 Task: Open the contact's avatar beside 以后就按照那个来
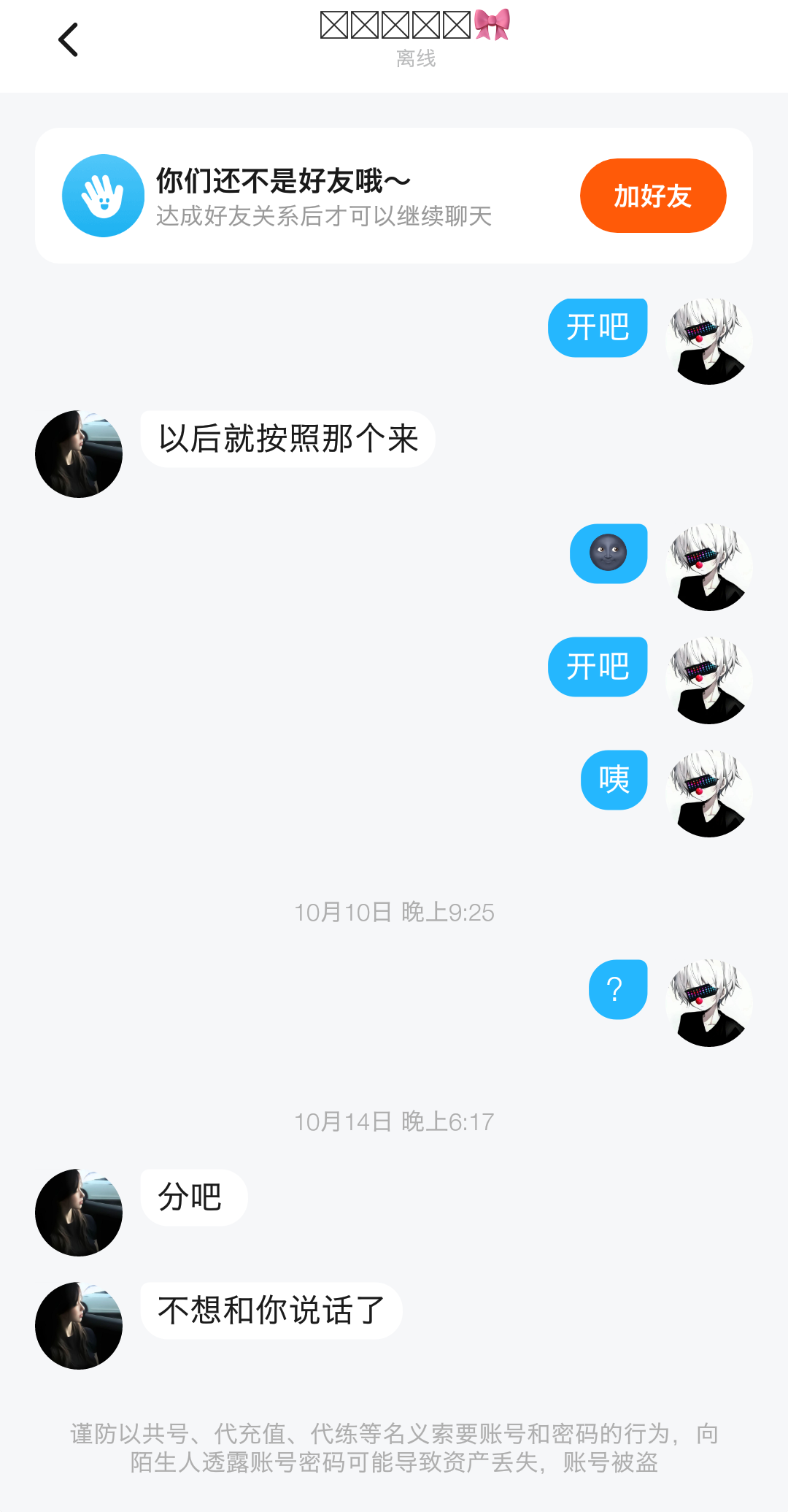pyautogui.click(x=79, y=454)
